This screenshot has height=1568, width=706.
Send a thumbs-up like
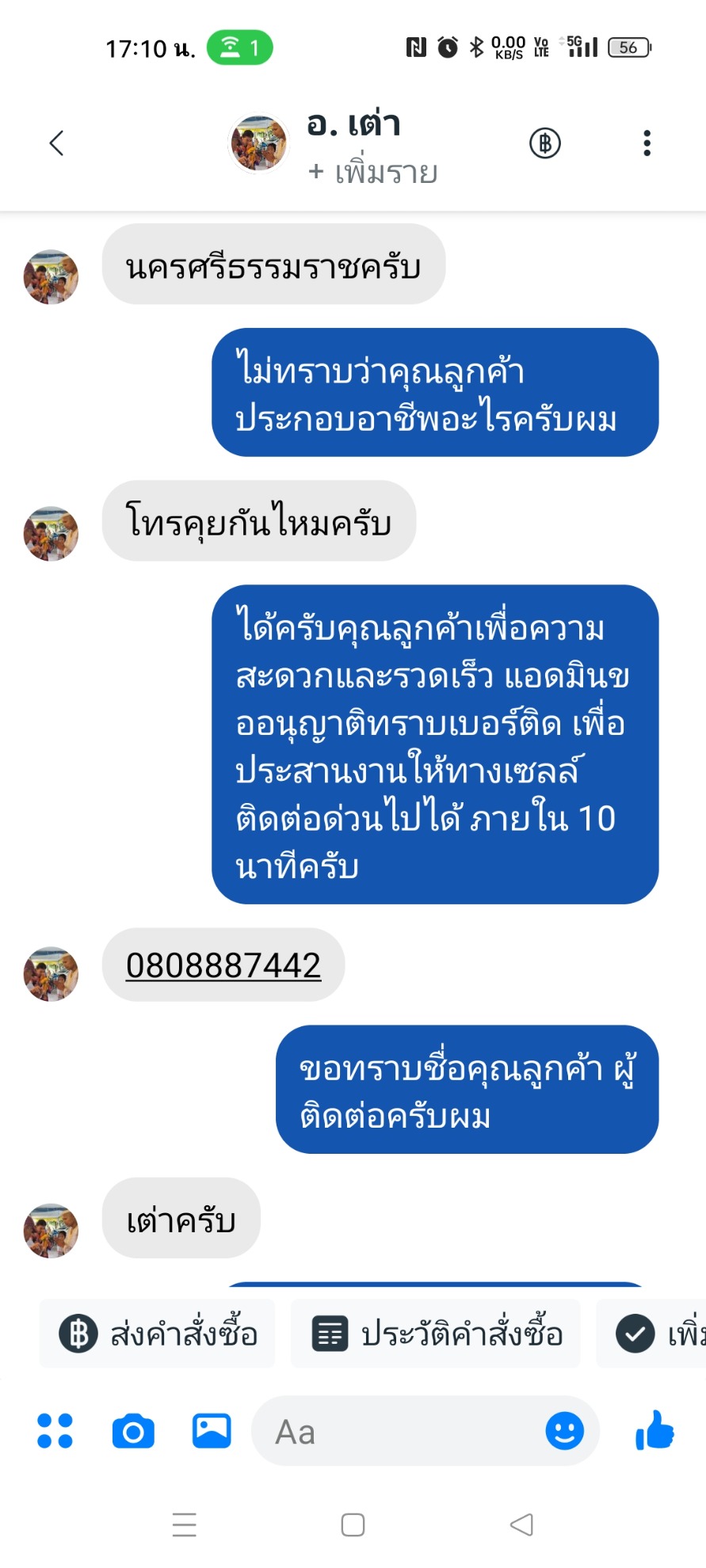click(654, 1431)
